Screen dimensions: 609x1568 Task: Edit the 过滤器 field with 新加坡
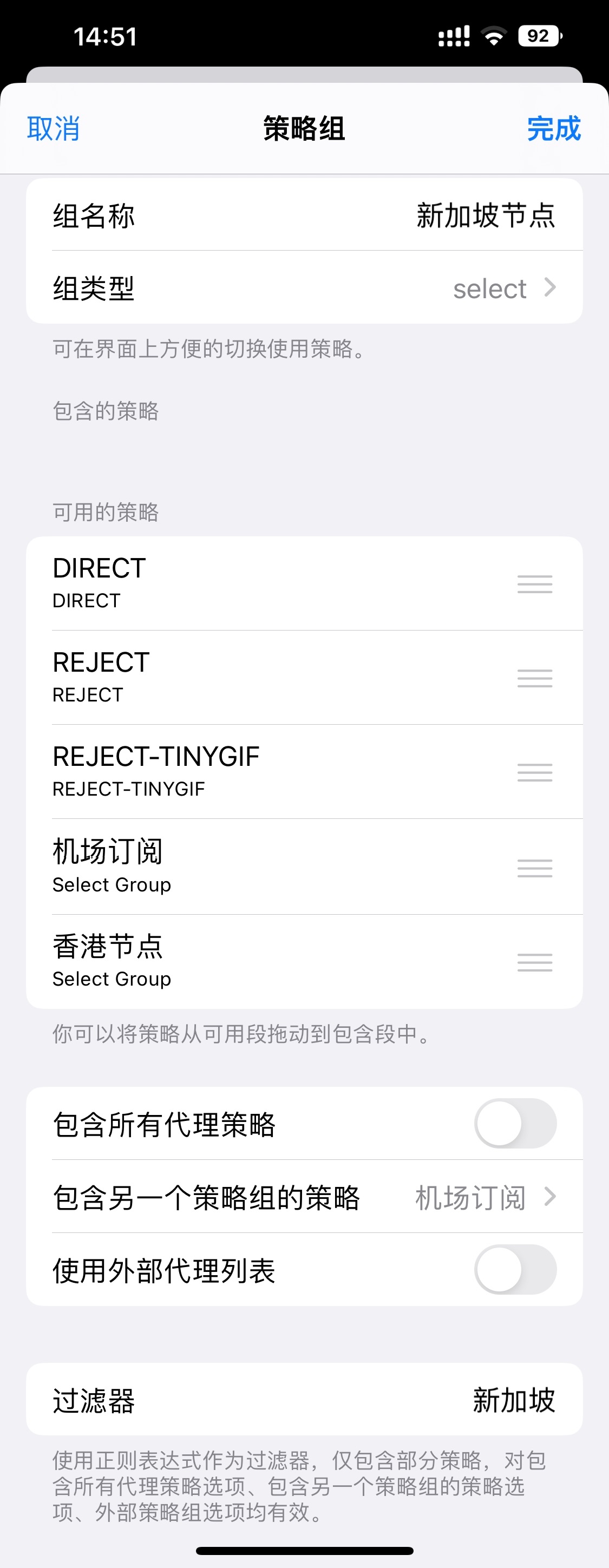click(x=513, y=1399)
